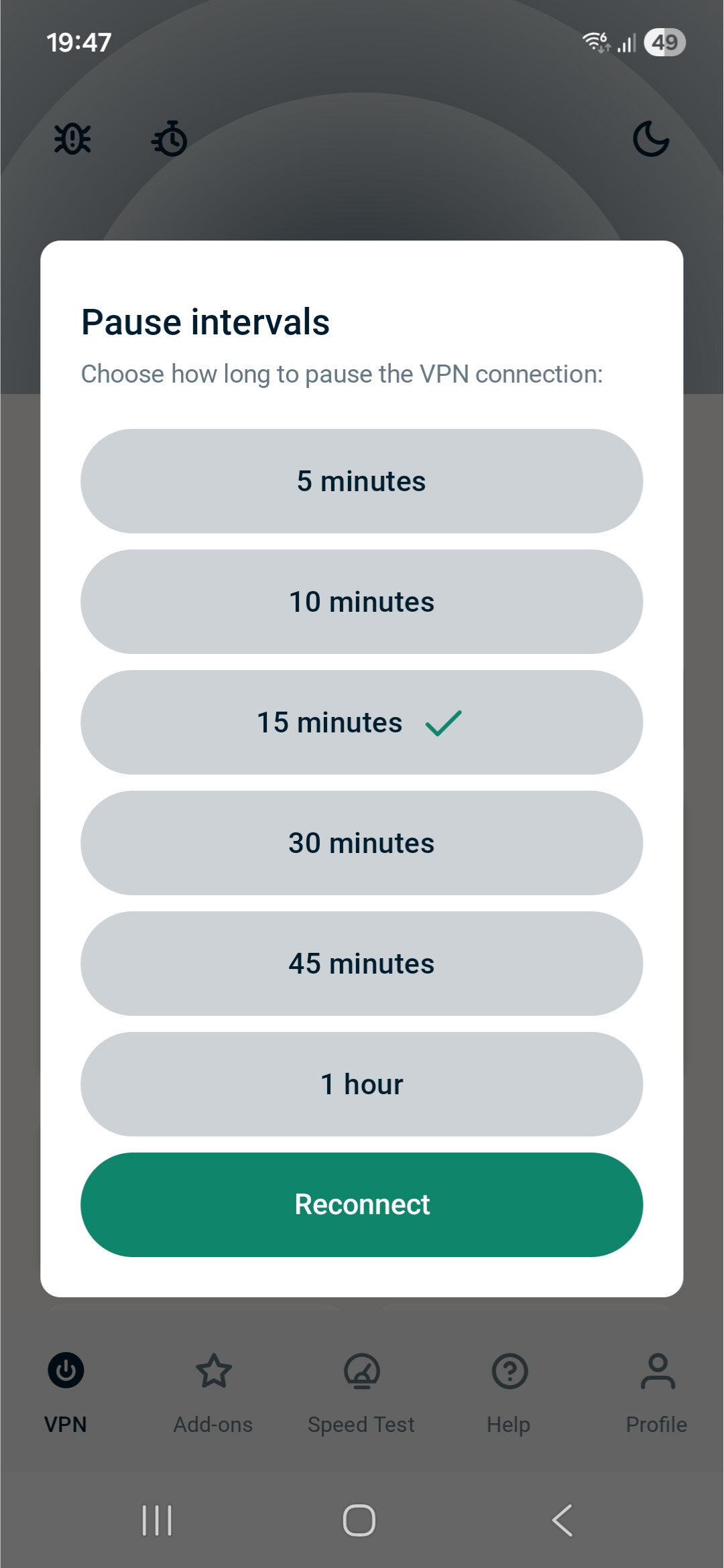This screenshot has width=724, height=1568.
Task: Choose 10 minutes pause duration
Action: [361, 602]
